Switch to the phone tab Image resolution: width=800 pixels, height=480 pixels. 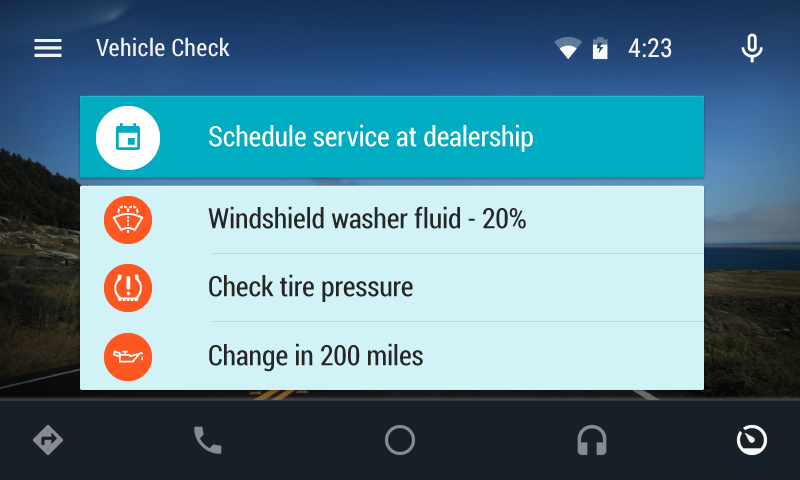click(208, 440)
